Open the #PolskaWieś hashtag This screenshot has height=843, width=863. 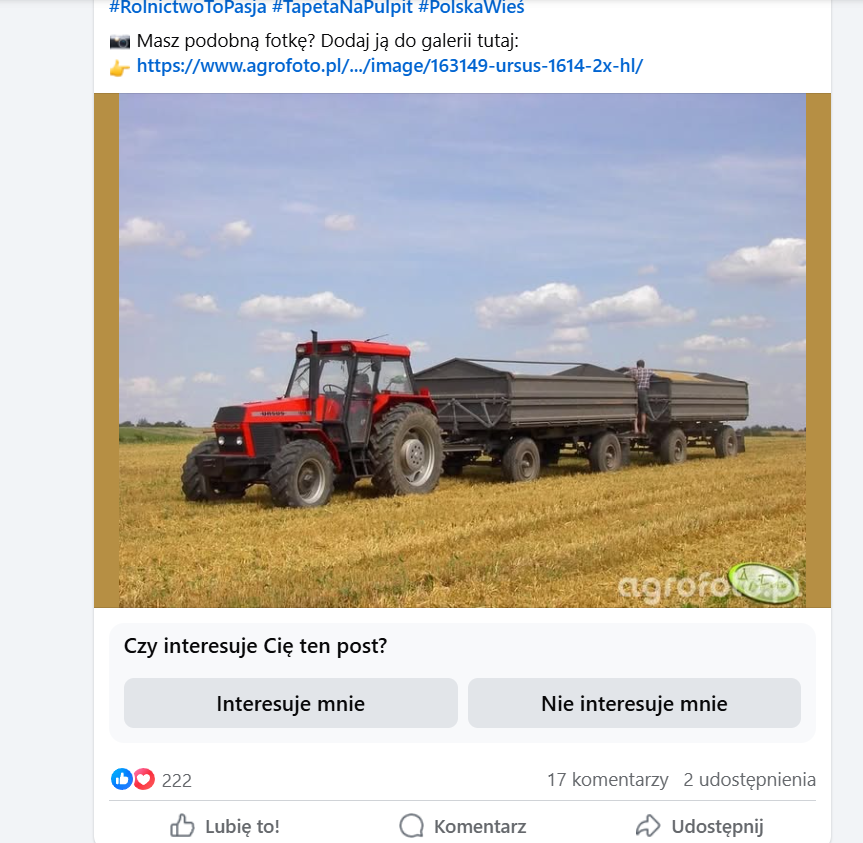pyautogui.click(x=470, y=8)
